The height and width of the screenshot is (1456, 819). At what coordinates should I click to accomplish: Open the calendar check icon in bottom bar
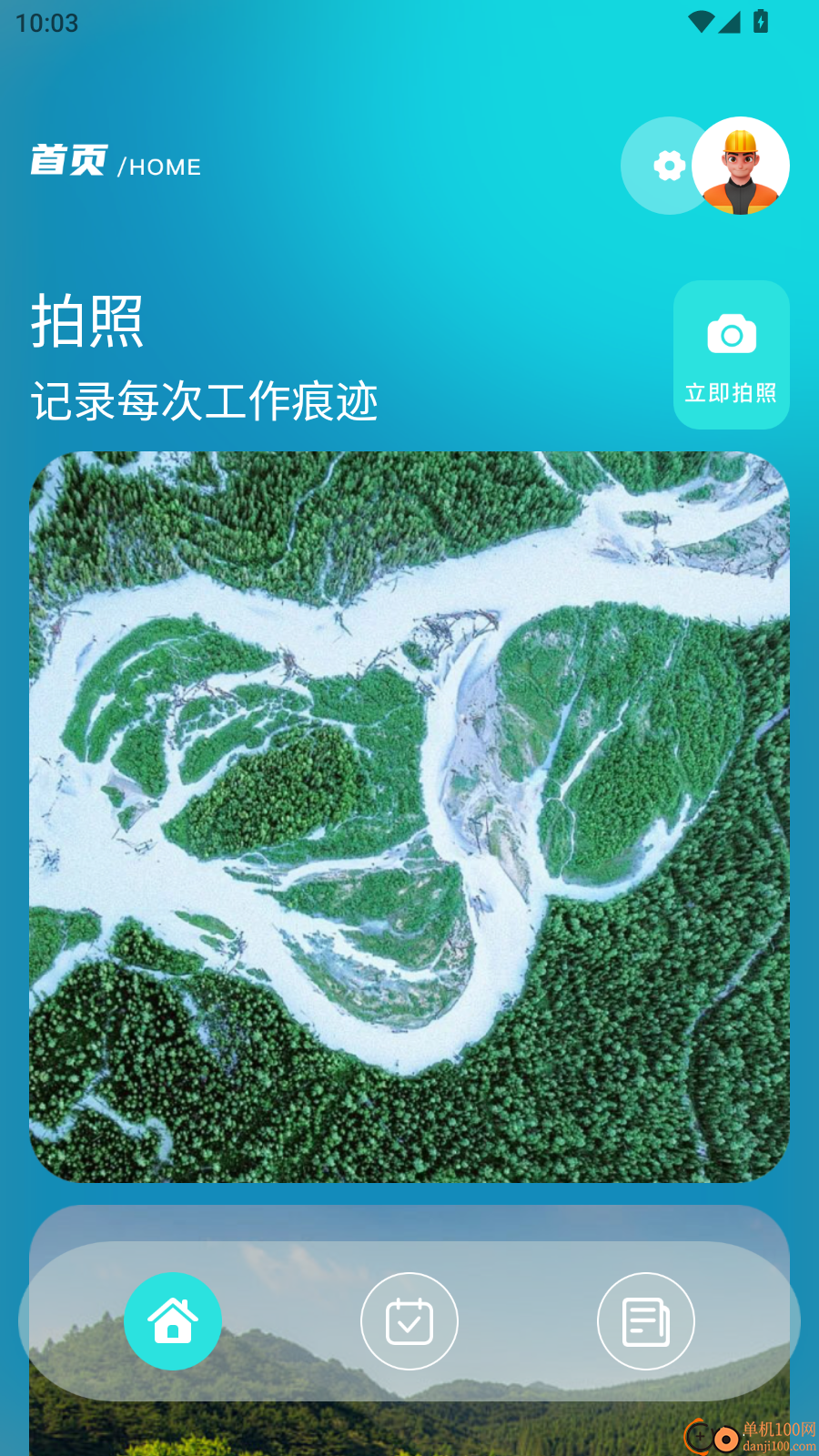point(409,1321)
